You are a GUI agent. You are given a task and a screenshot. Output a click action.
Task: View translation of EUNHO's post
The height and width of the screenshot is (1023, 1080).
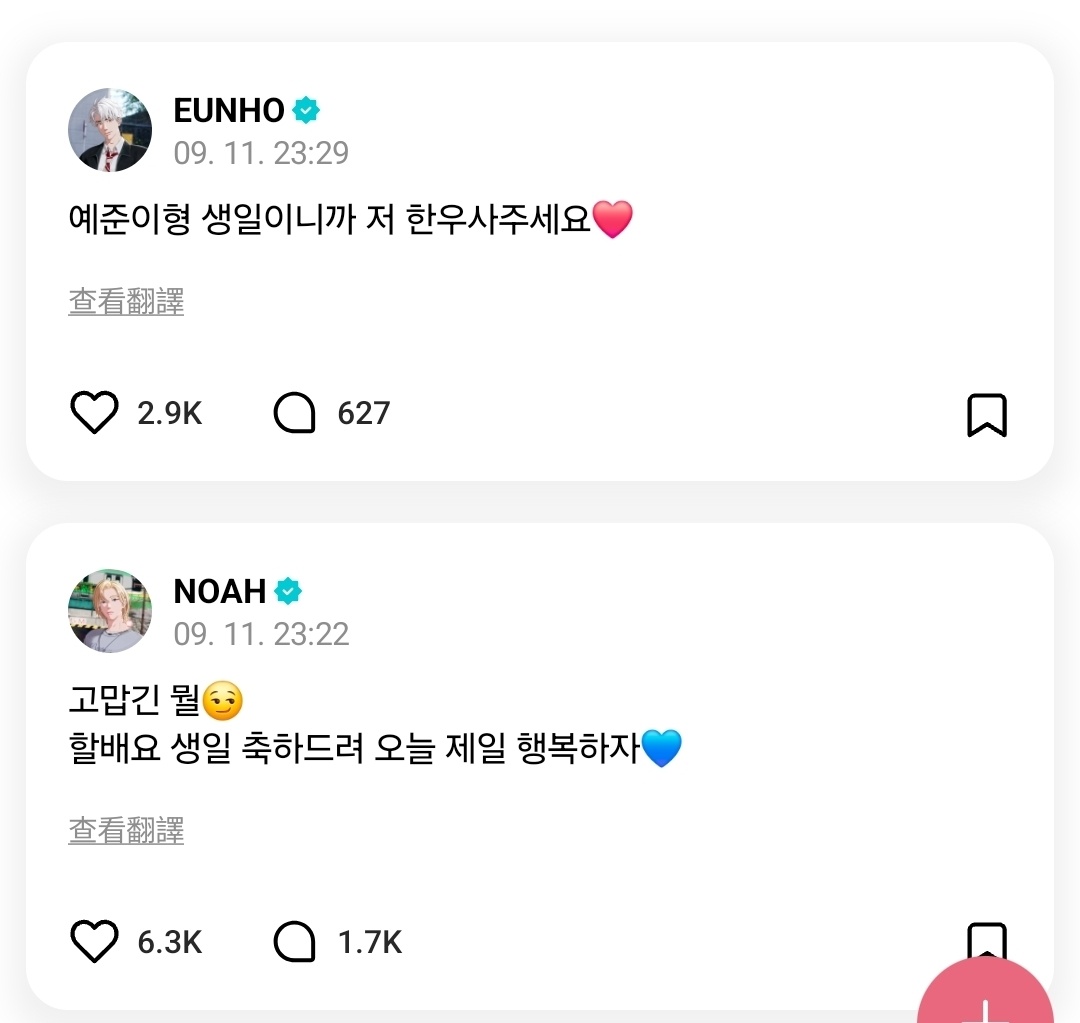click(x=126, y=301)
